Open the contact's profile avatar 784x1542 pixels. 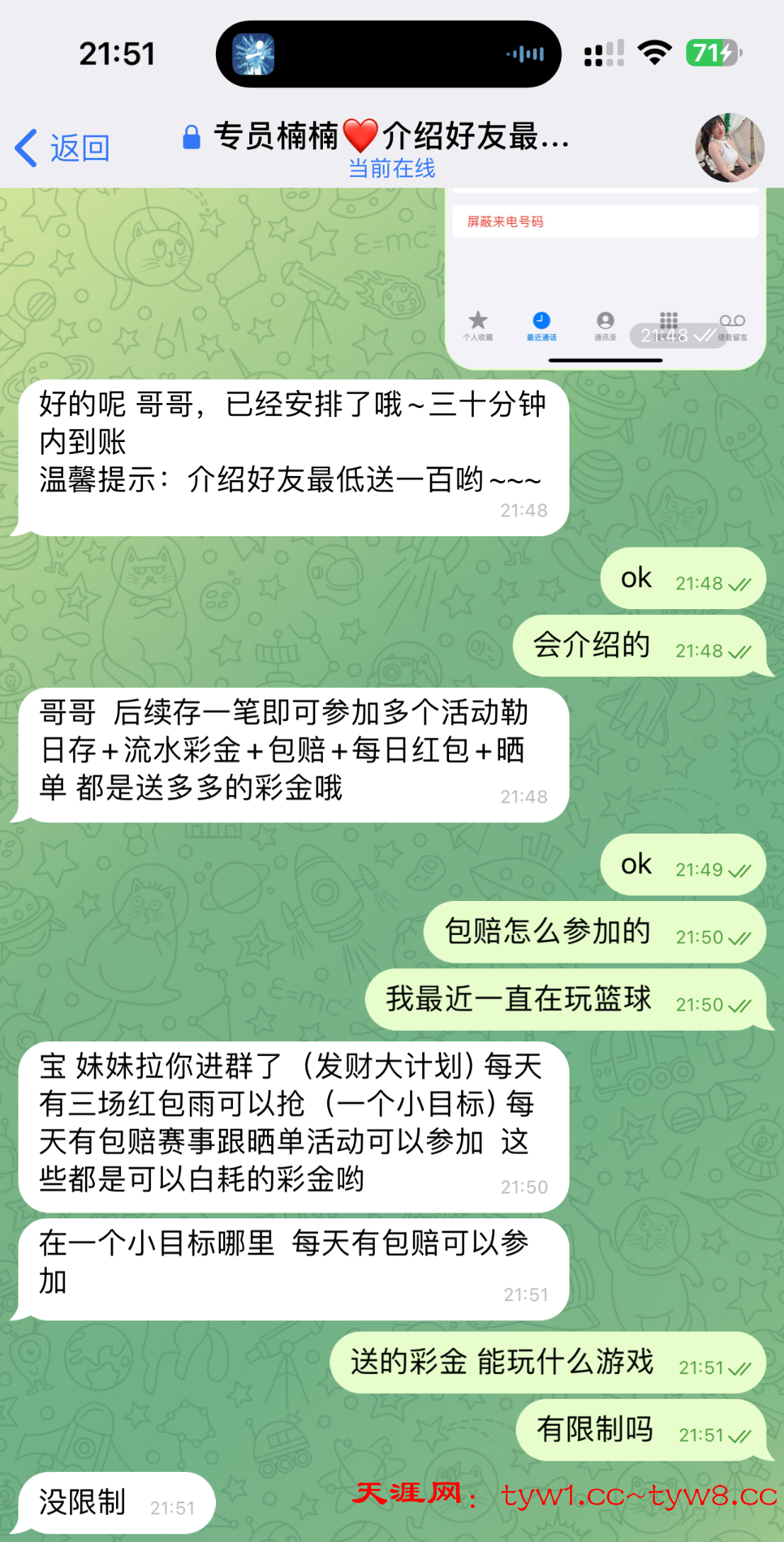pyautogui.click(x=729, y=148)
